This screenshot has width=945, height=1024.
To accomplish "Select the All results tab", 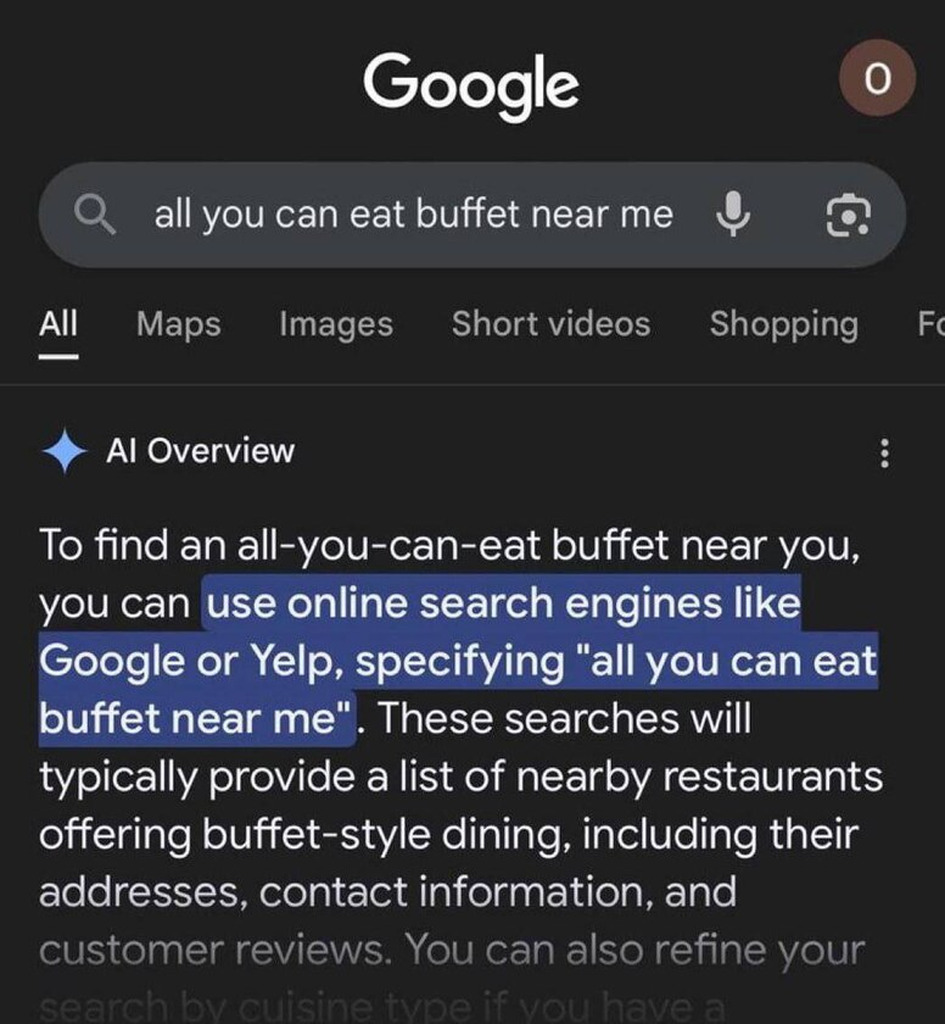I will [x=58, y=324].
